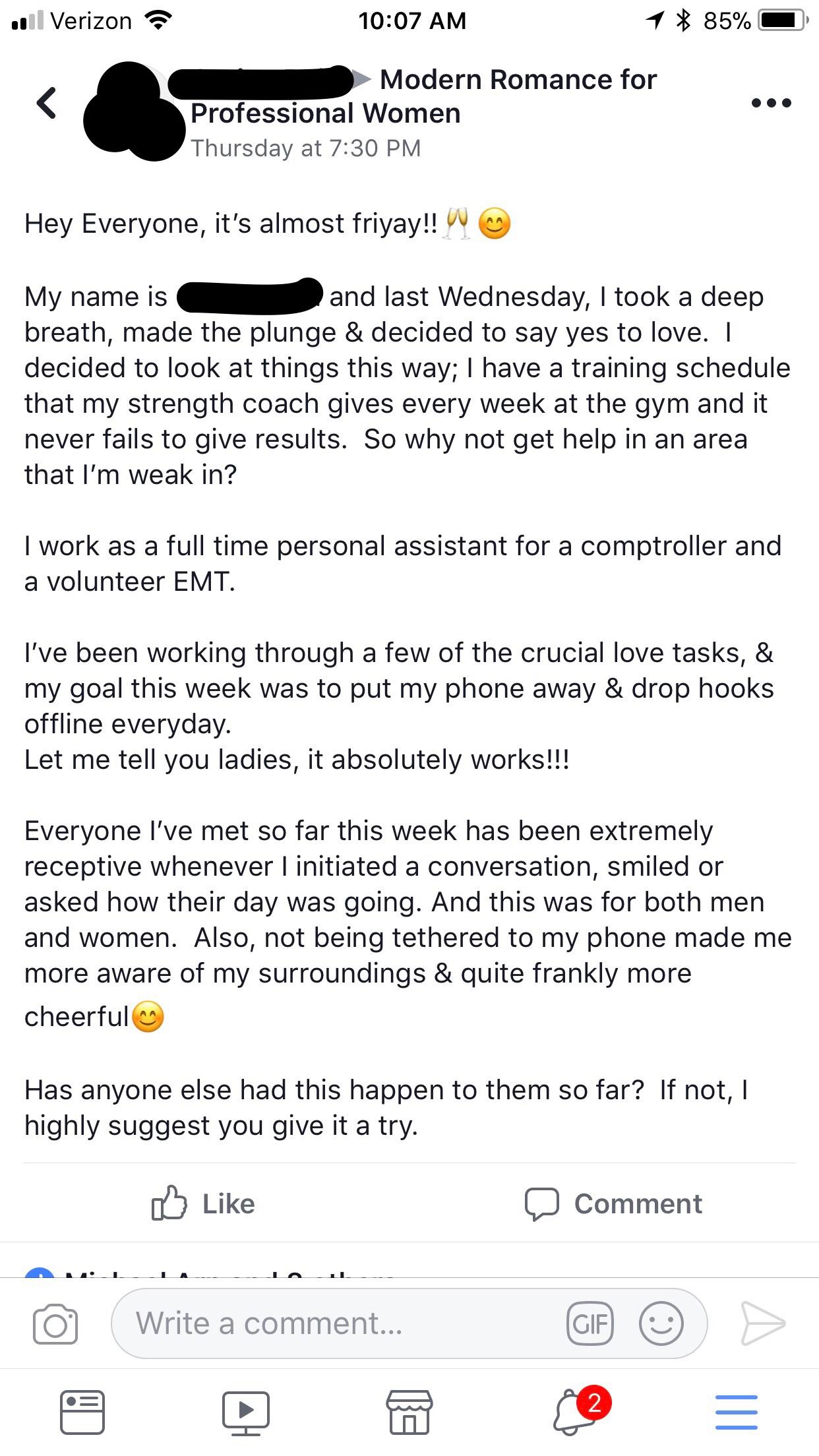
Task: Open the post's three-dot options menu
Action: pyautogui.click(x=771, y=103)
